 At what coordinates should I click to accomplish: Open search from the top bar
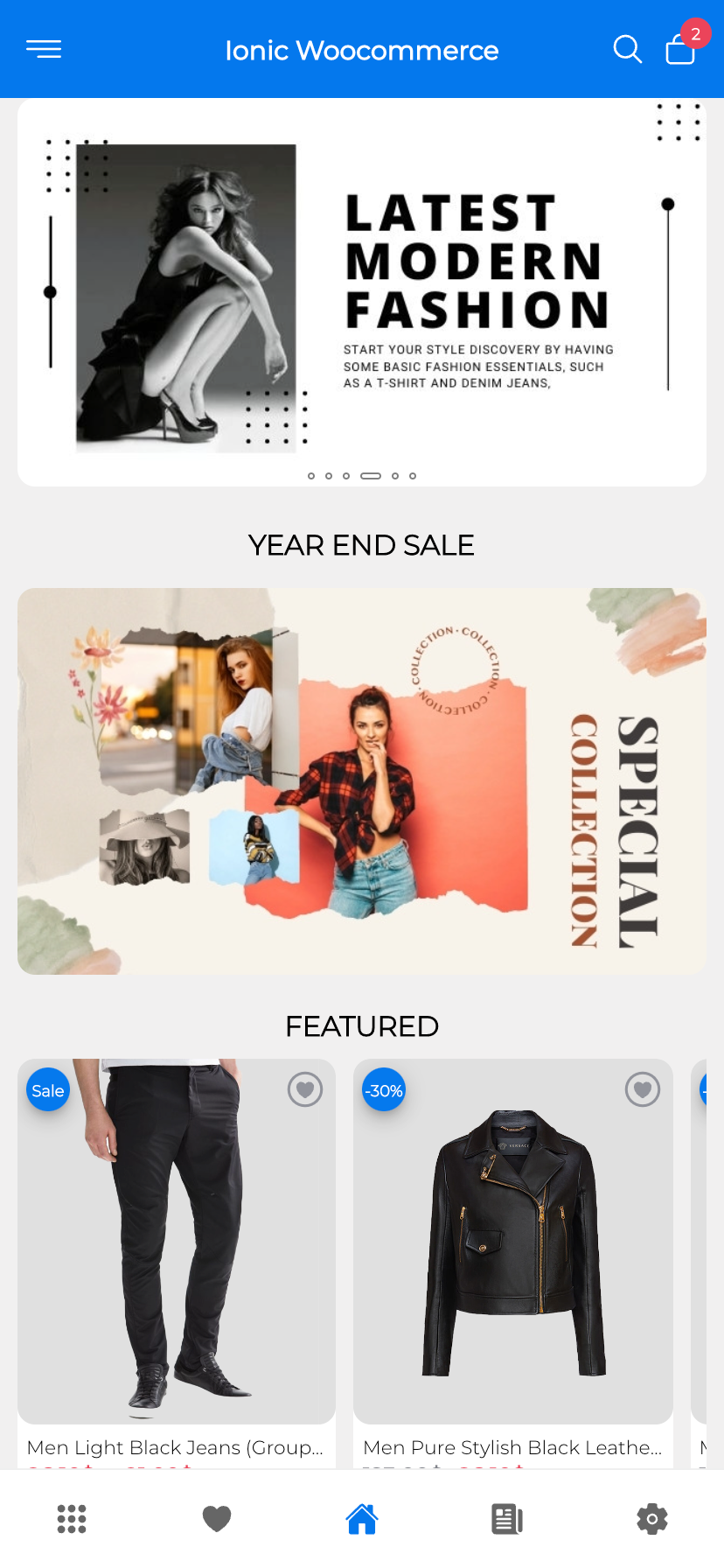(627, 49)
